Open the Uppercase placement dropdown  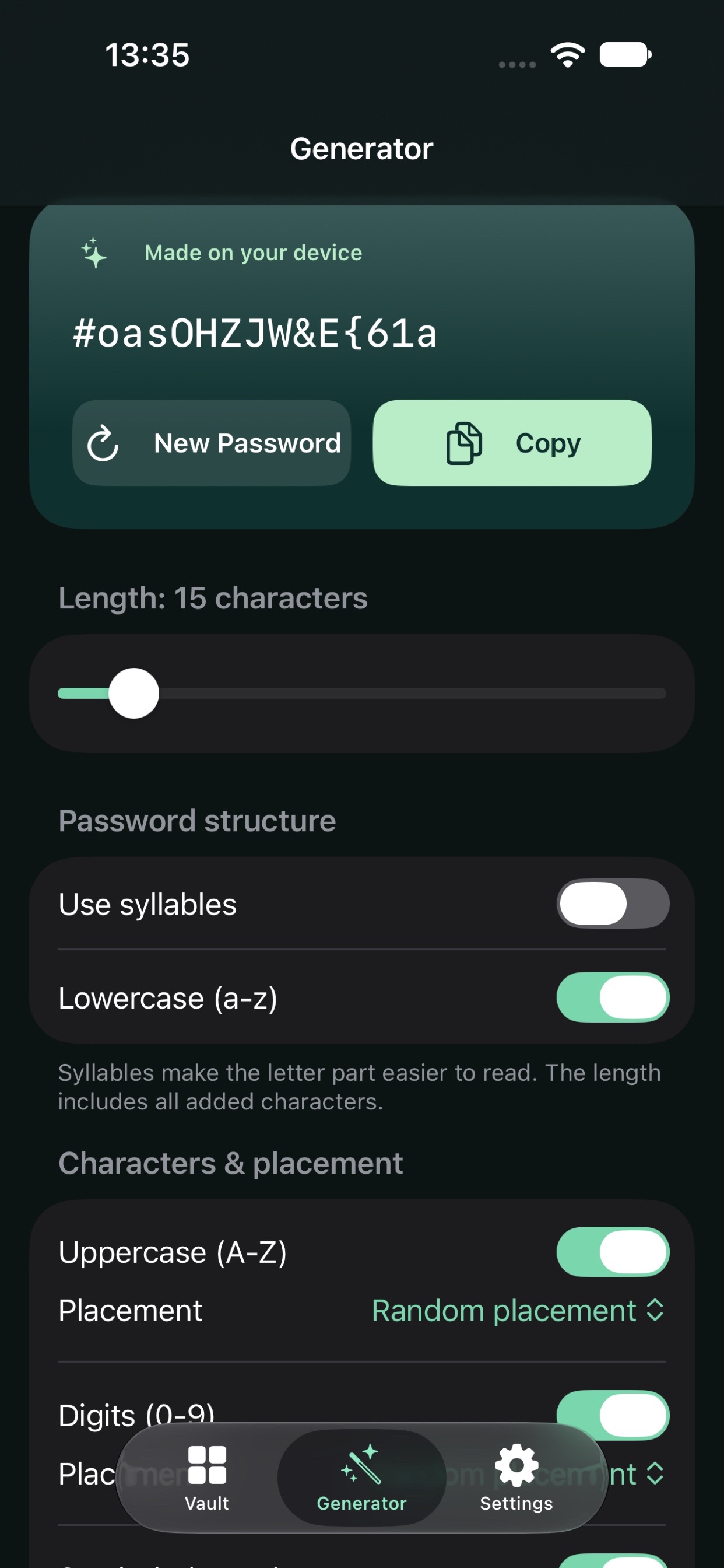pos(518,1311)
